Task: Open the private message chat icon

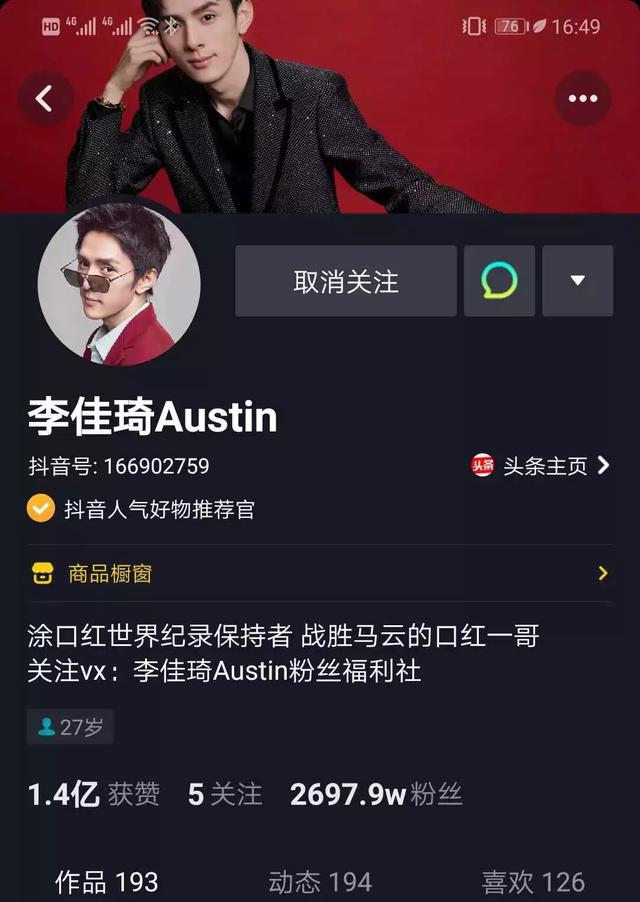Action: tap(499, 281)
